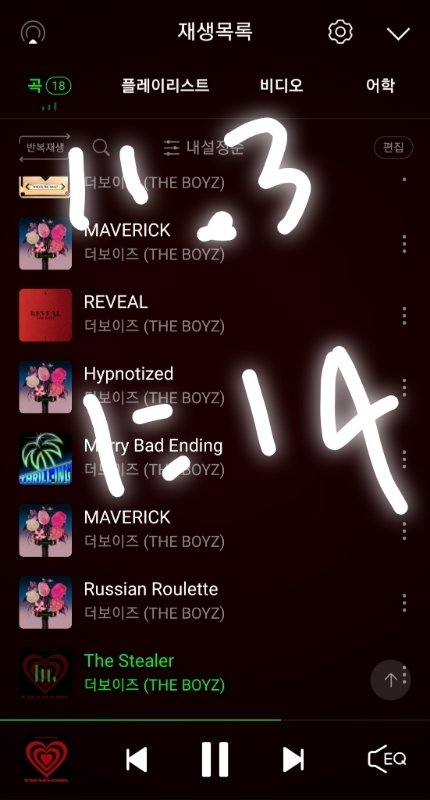
Task: Toggle the 반복재생 repeat button
Action: pyautogui.click(x=45, y=148)
